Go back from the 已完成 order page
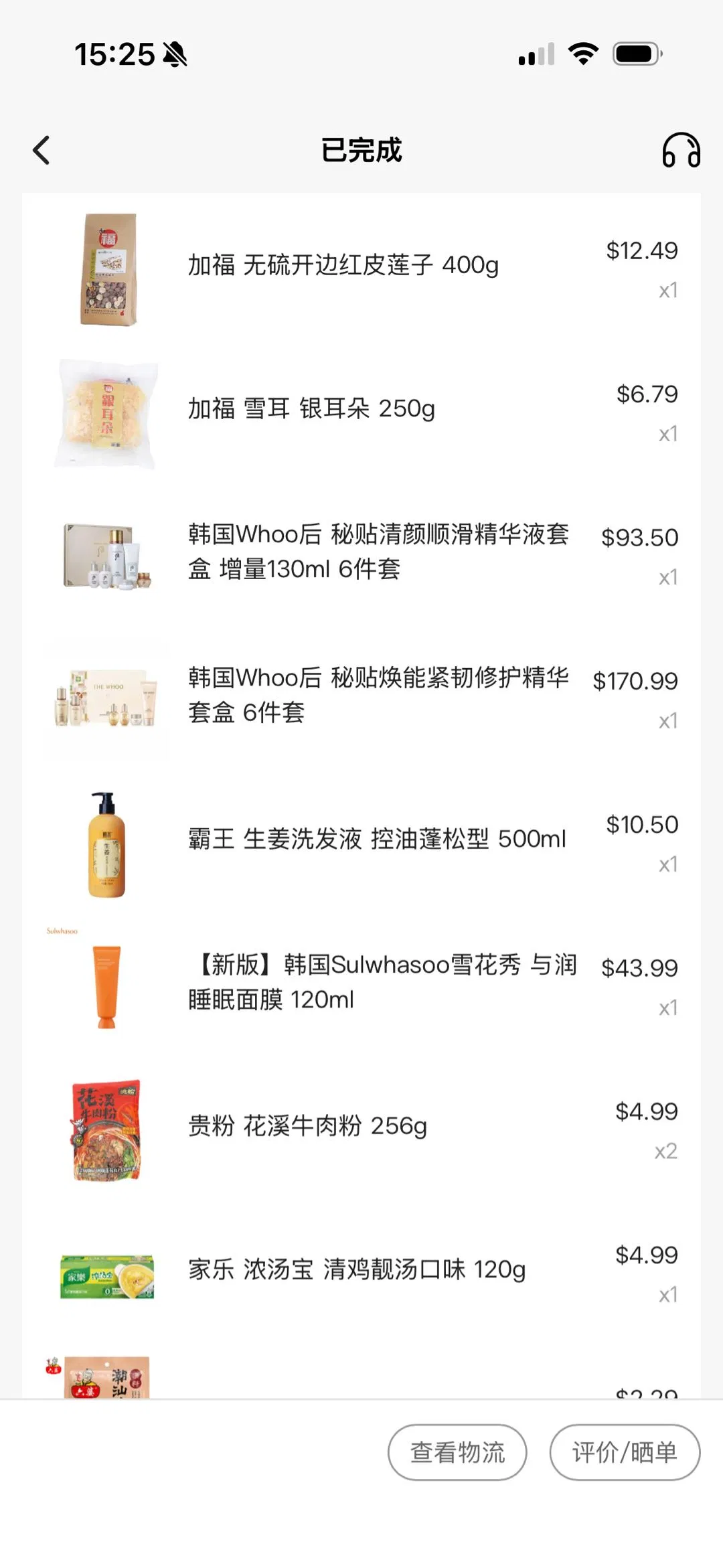This screenshot has width=723, height=1568. pos(42,150)
